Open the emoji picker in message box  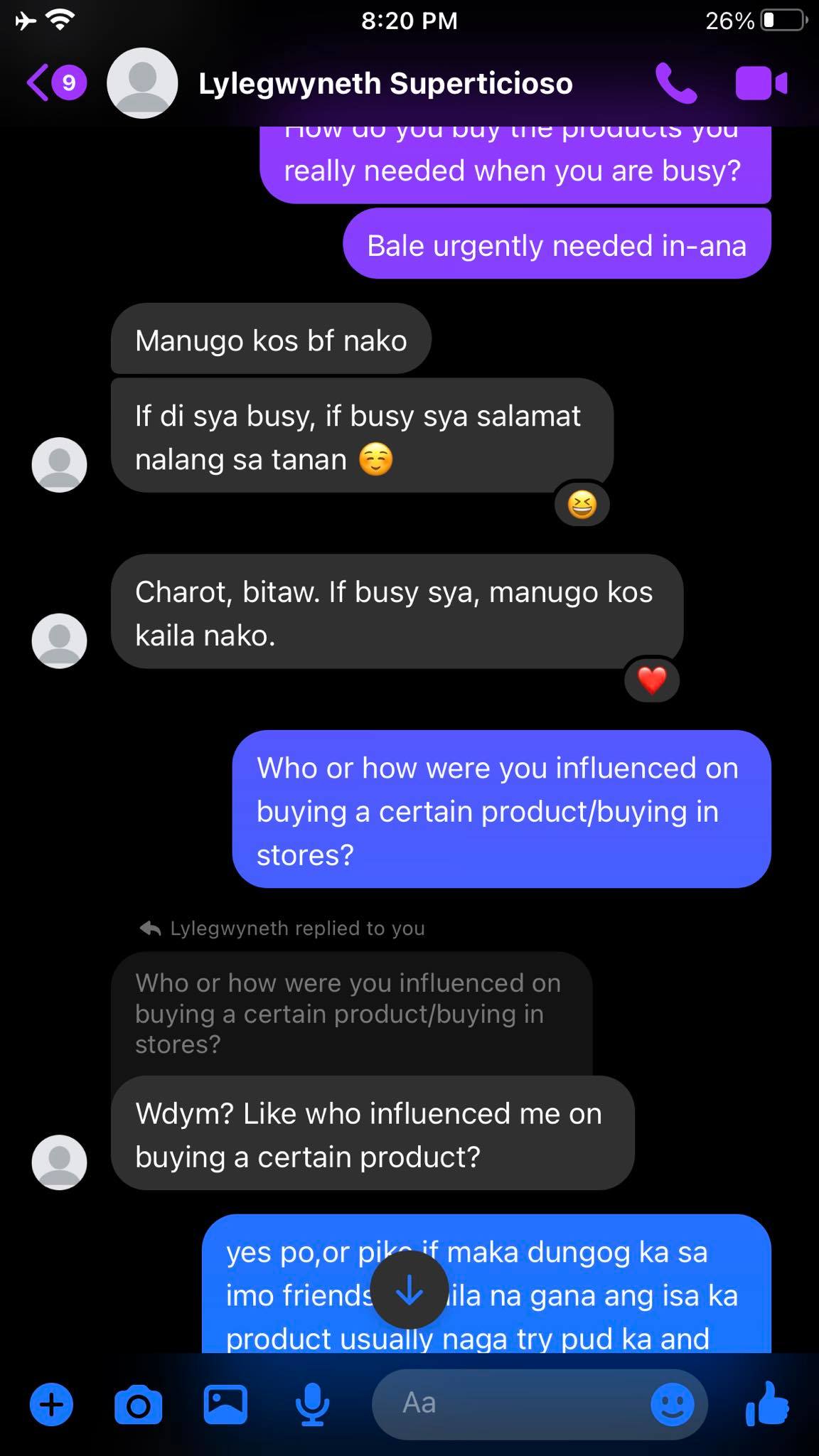click(672, 1405)
